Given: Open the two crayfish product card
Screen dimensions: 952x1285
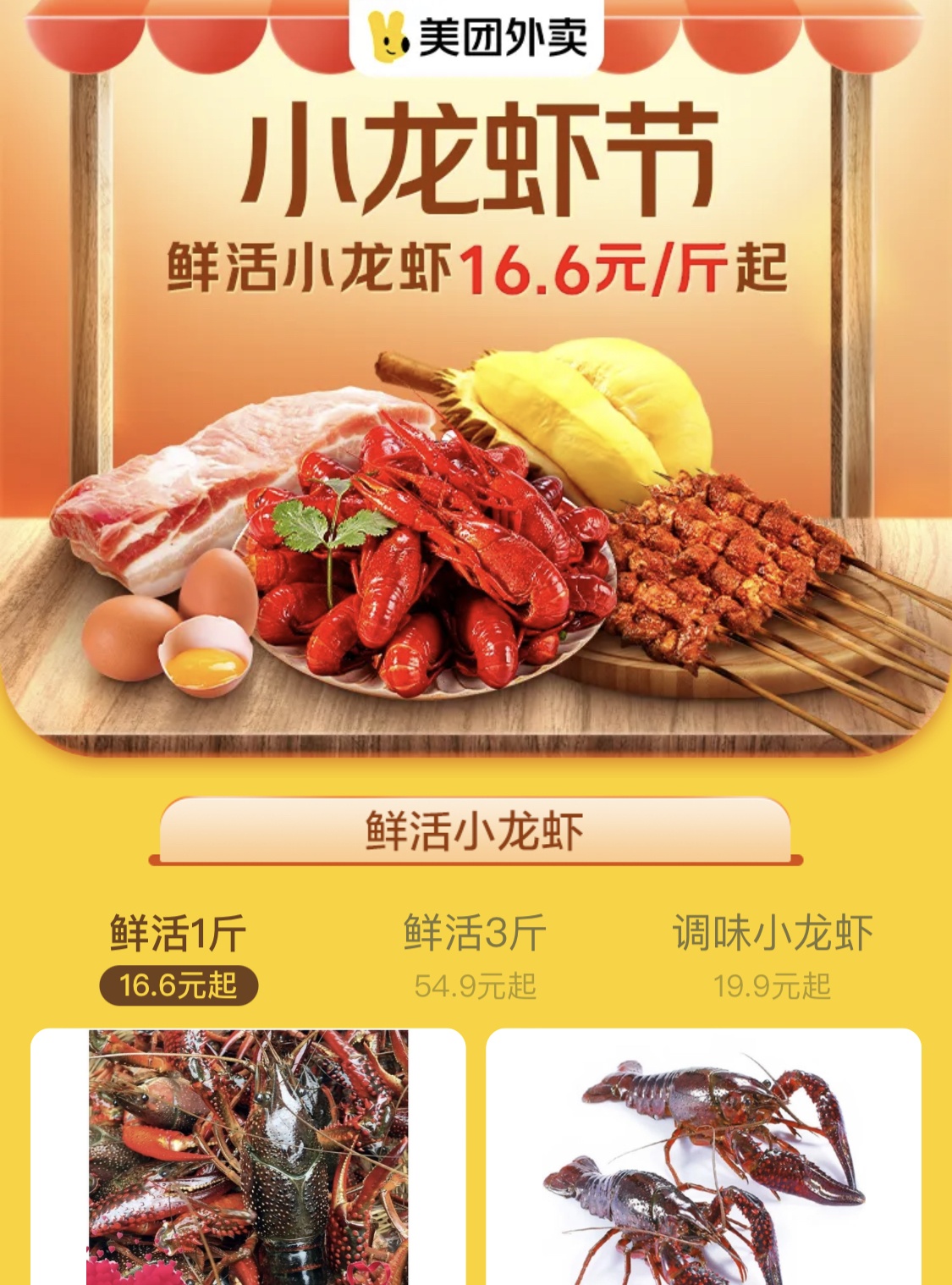Looking at the screenshot, I should coord(703,1156).
